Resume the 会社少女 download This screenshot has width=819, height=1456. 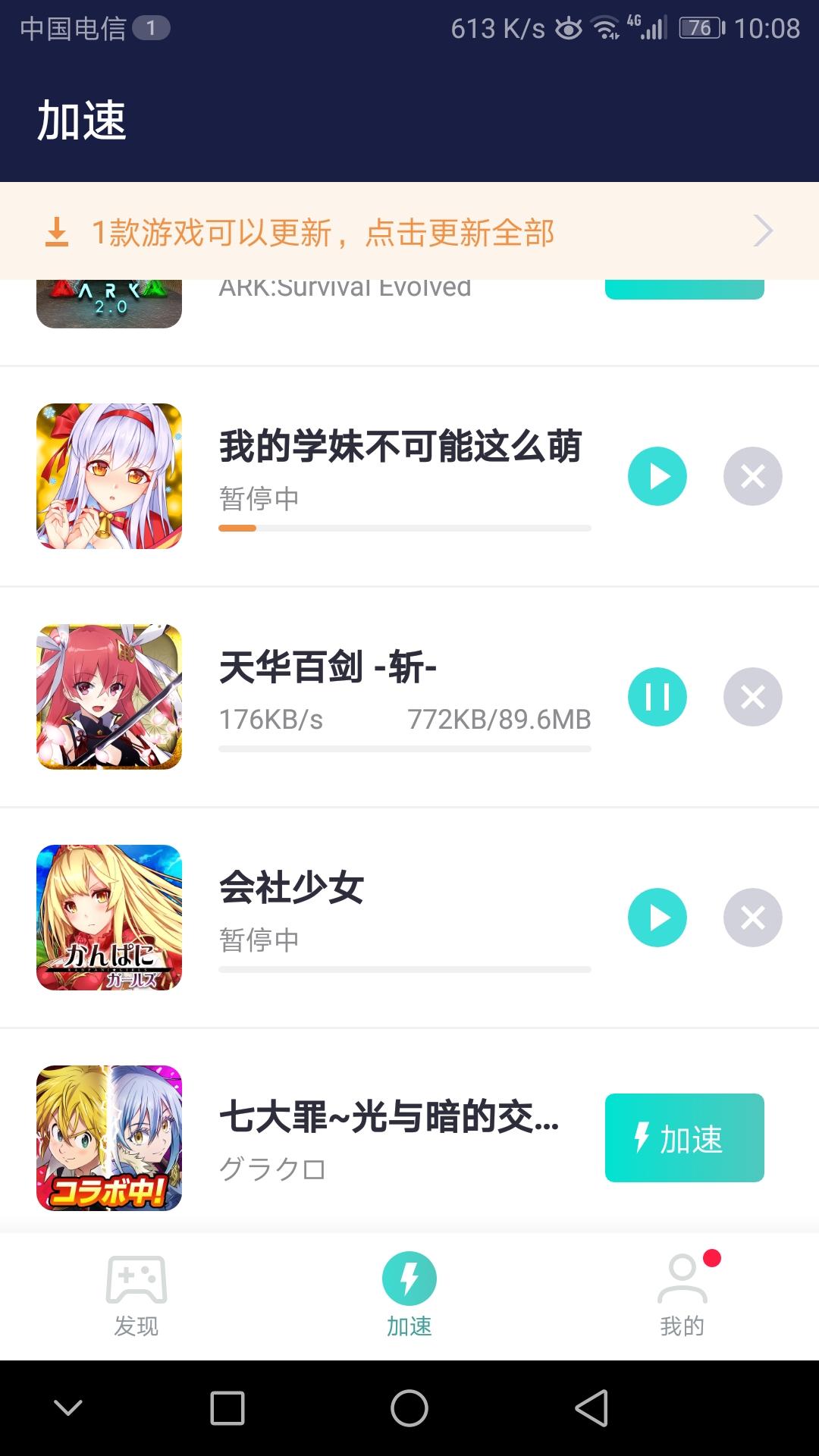click(658, 917)
